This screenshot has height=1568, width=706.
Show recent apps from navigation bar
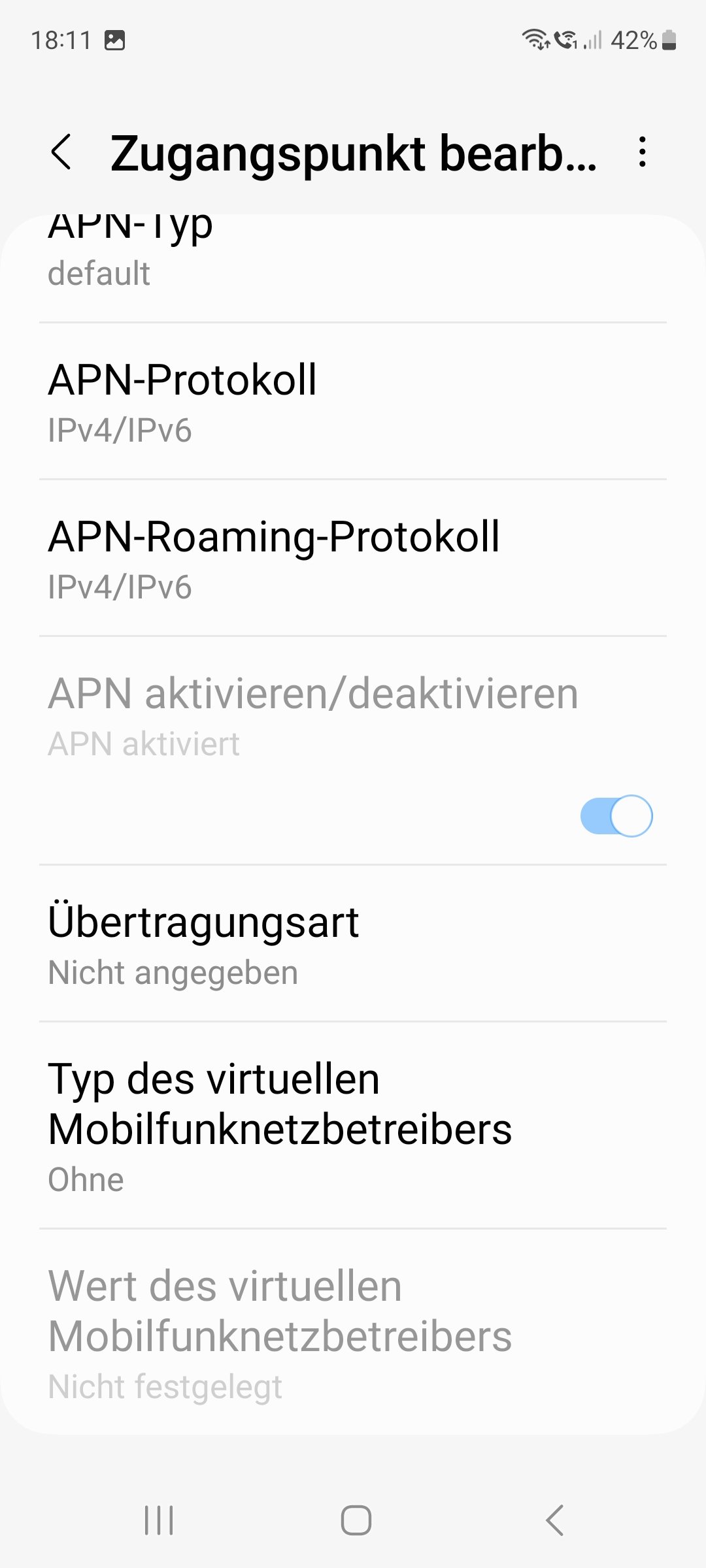point(159,1520)
